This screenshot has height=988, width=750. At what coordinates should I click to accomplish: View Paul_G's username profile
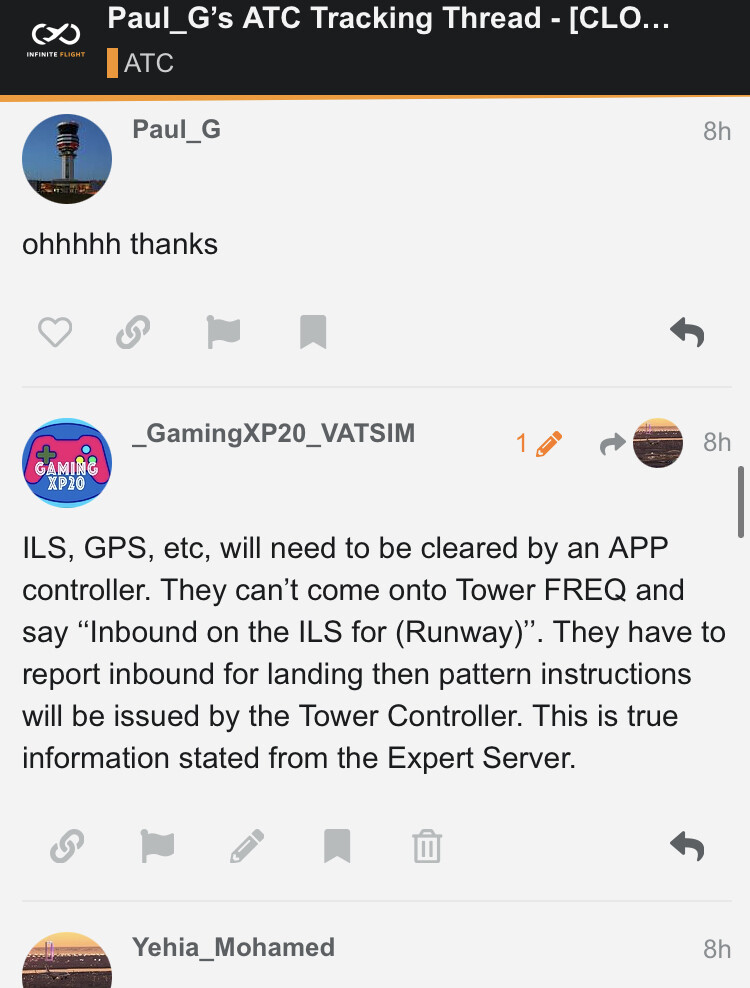coord(176,129)
